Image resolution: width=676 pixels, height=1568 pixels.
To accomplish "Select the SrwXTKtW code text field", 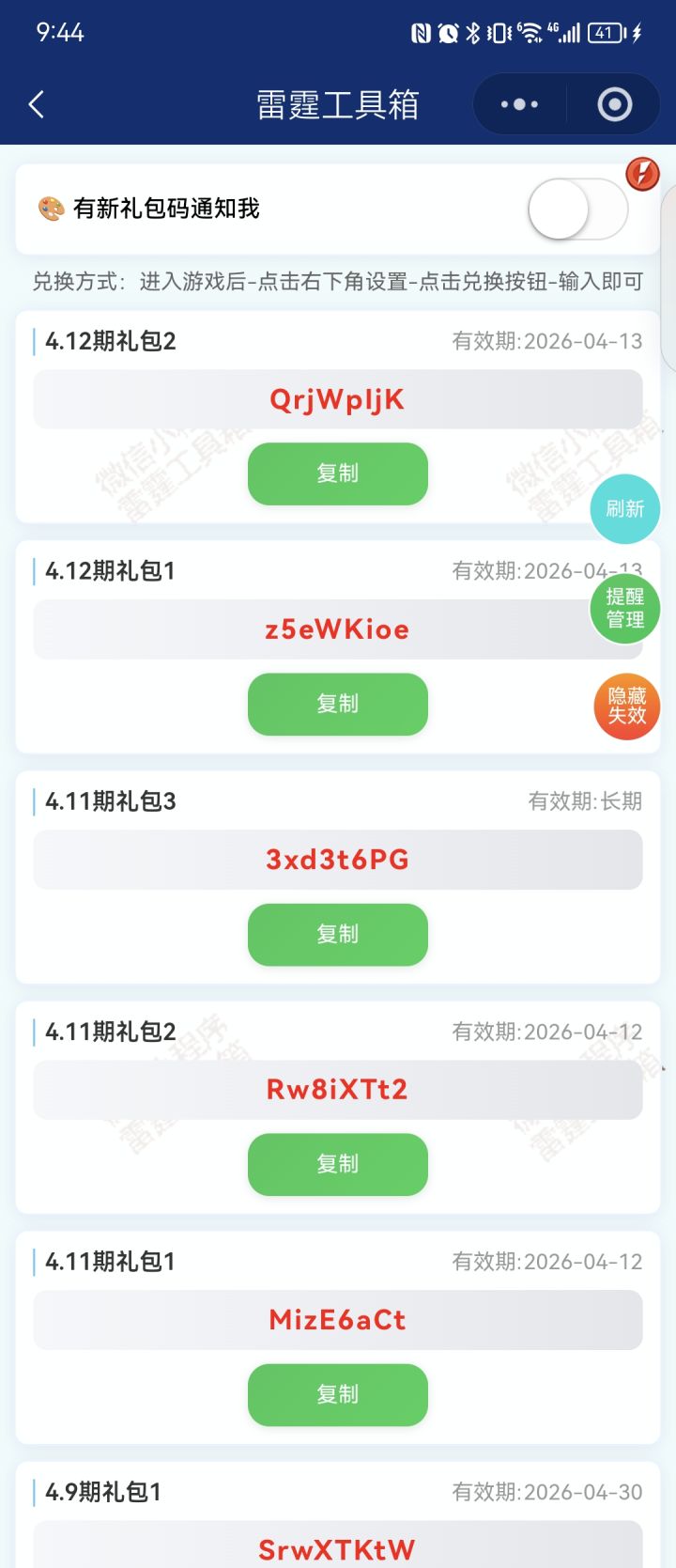I will click(337, 1545).
